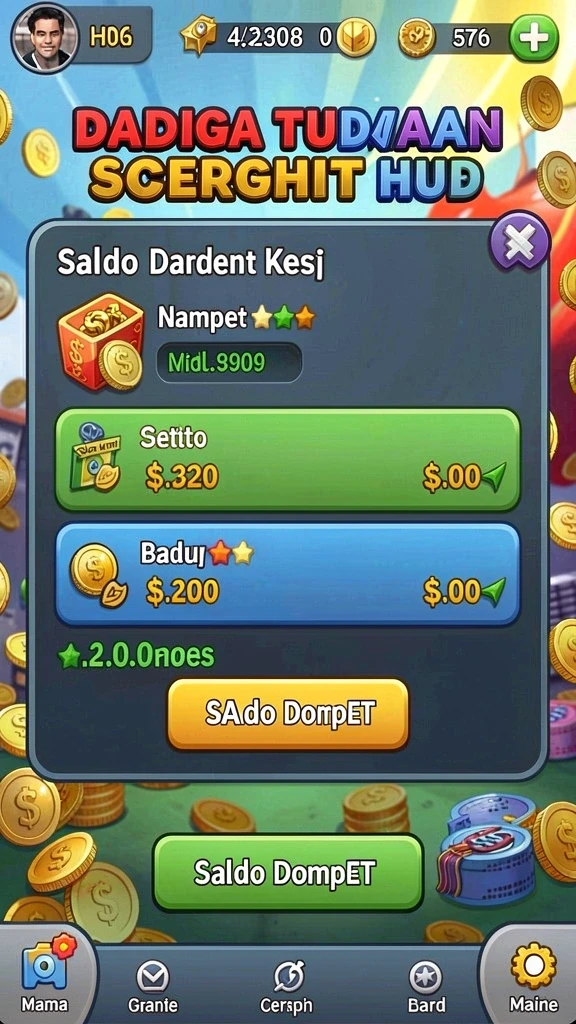This screenshot has width=576, height=1024.
Task: Select the green Setito row
Action: (x=287, y=460)
